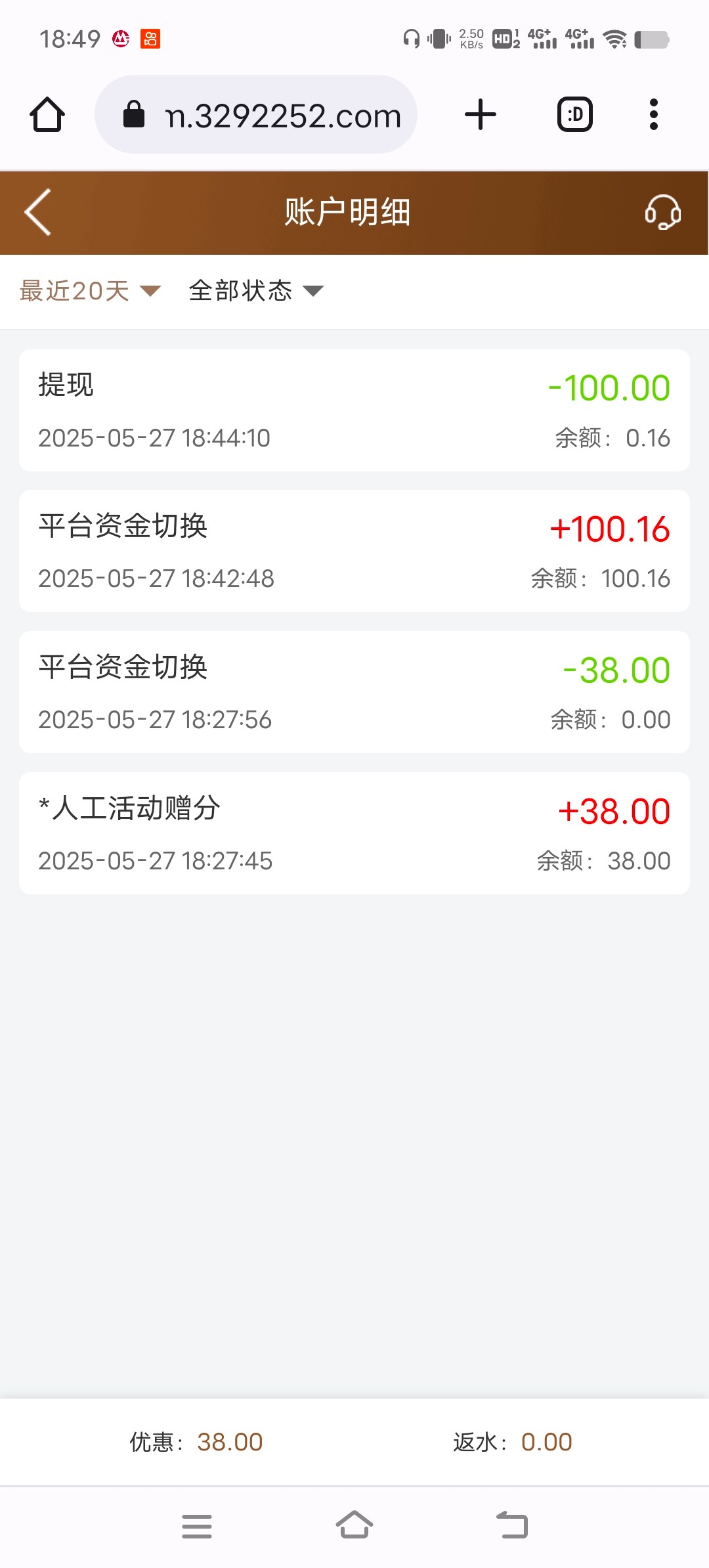Image resolution: width=709 pixels, height=1568 pixels.
Task: Open a new browser tab
Action: 481,115
